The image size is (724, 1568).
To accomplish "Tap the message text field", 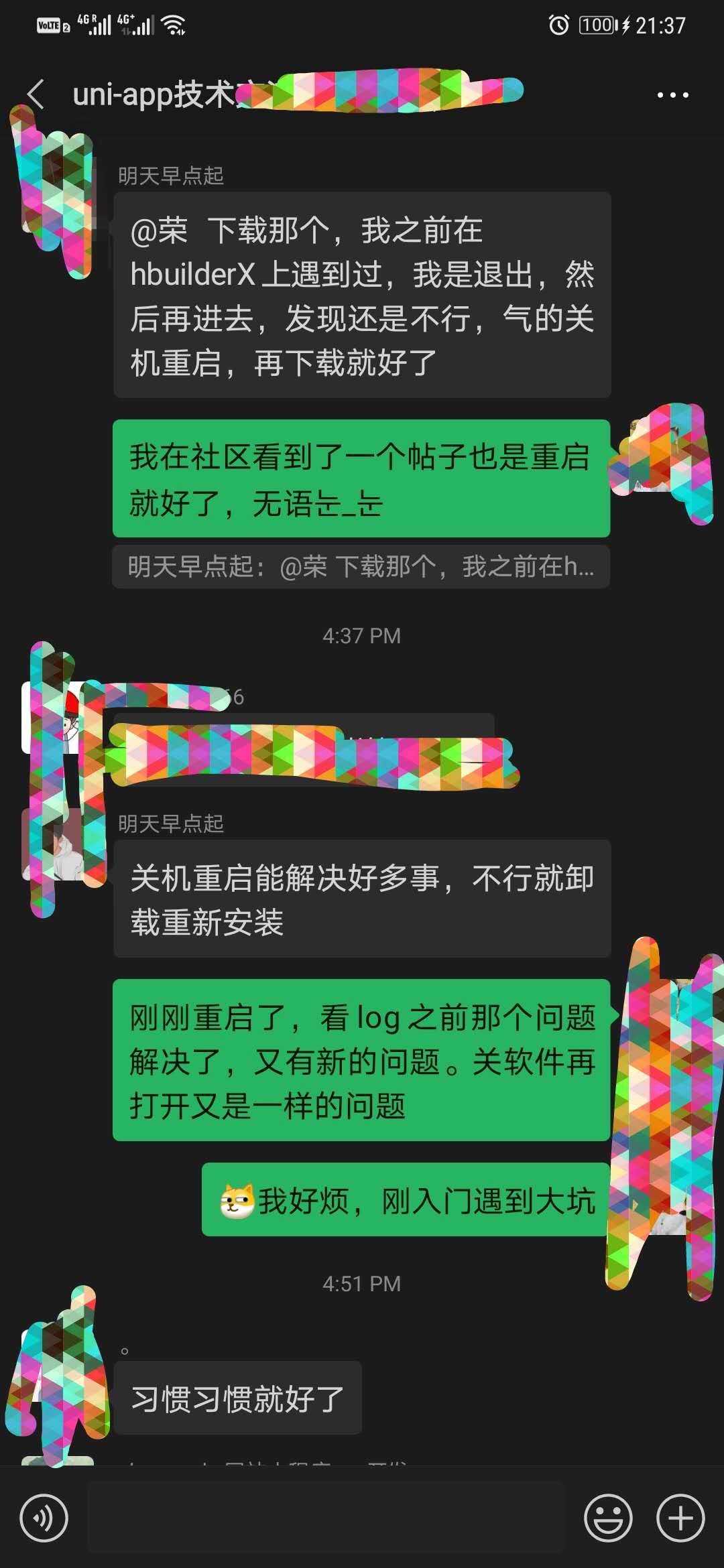I will coord(326,1518).
